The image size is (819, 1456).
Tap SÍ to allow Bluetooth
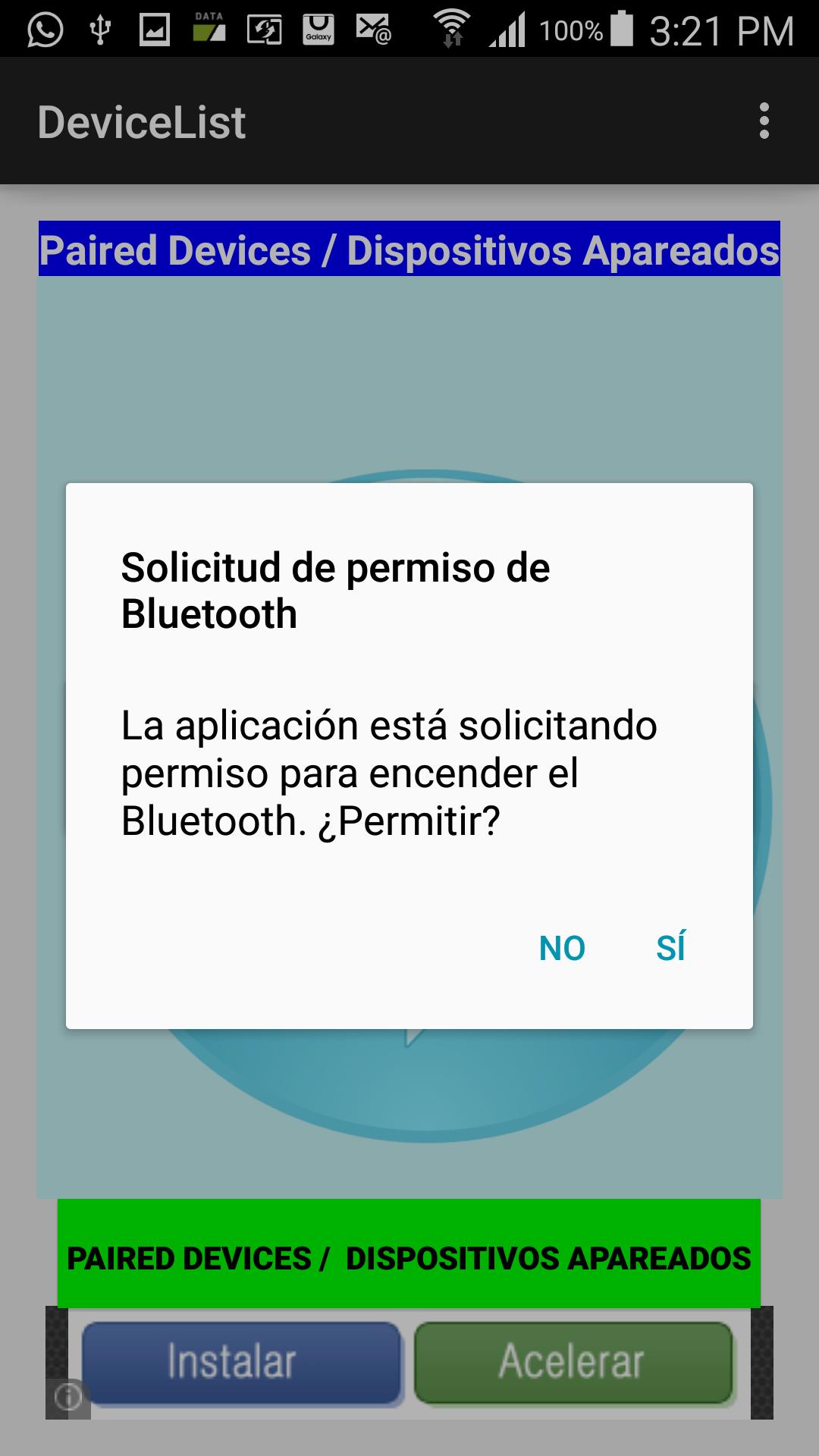670,948
